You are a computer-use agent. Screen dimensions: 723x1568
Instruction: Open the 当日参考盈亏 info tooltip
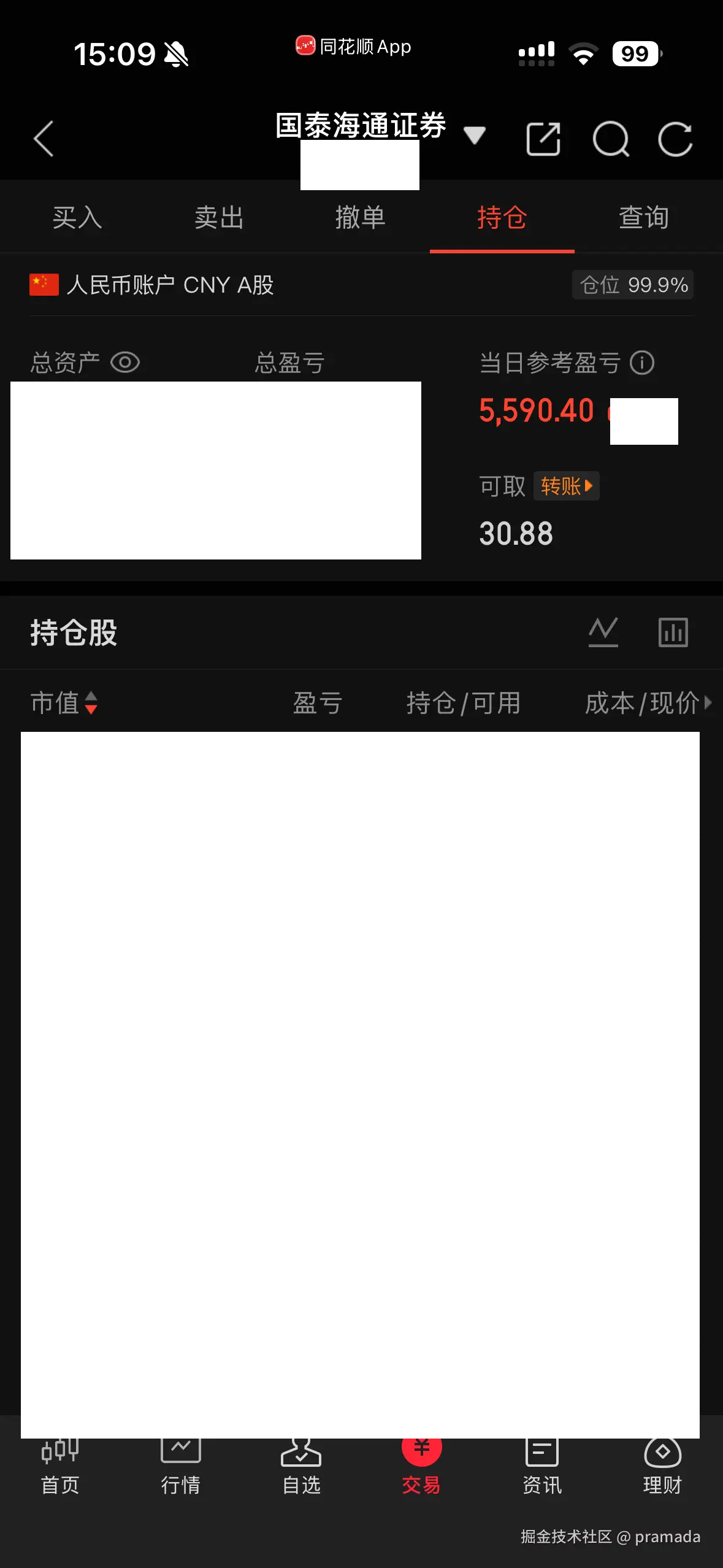(641, 362)
